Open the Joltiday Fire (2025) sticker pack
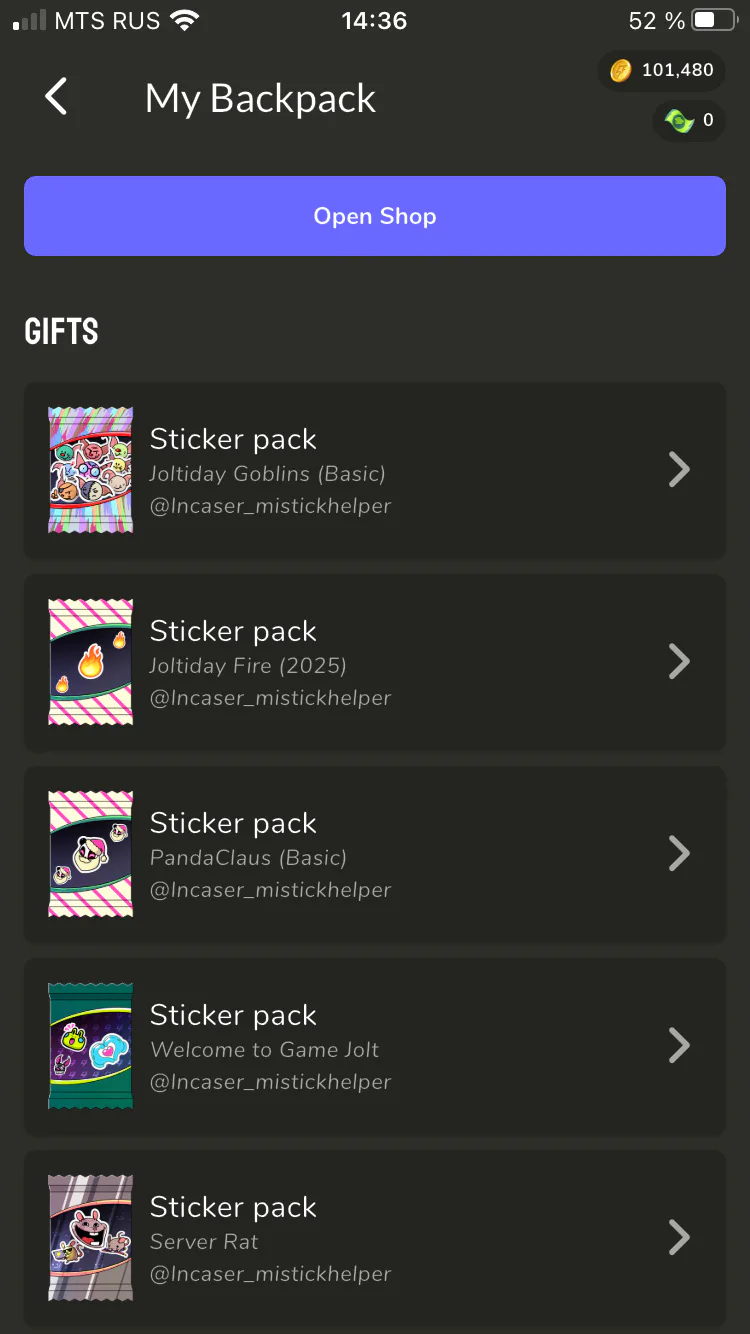This screenshot has height=1334, width=750. (x=375, y=662)
